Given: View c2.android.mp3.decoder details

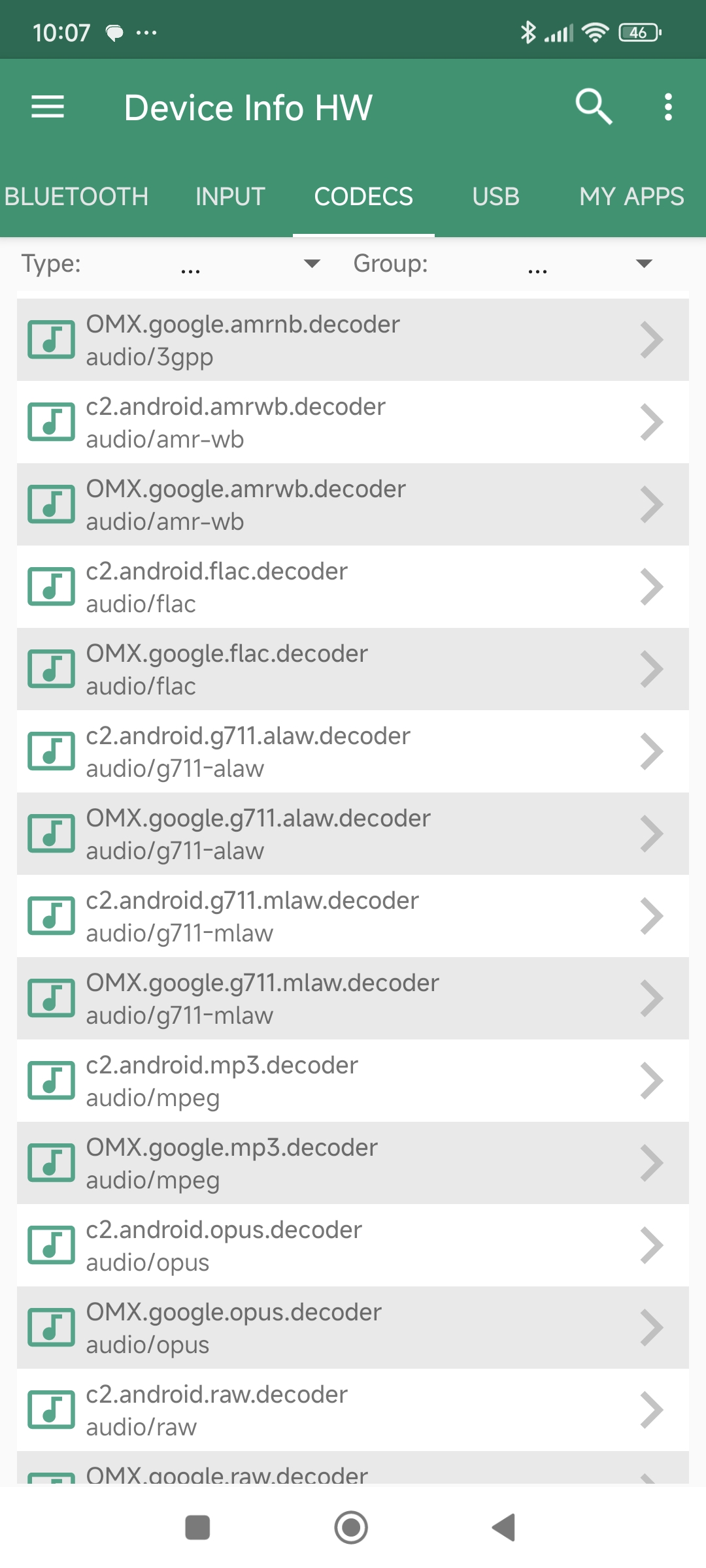Looking at the screenshot, I should [353, 1081].
